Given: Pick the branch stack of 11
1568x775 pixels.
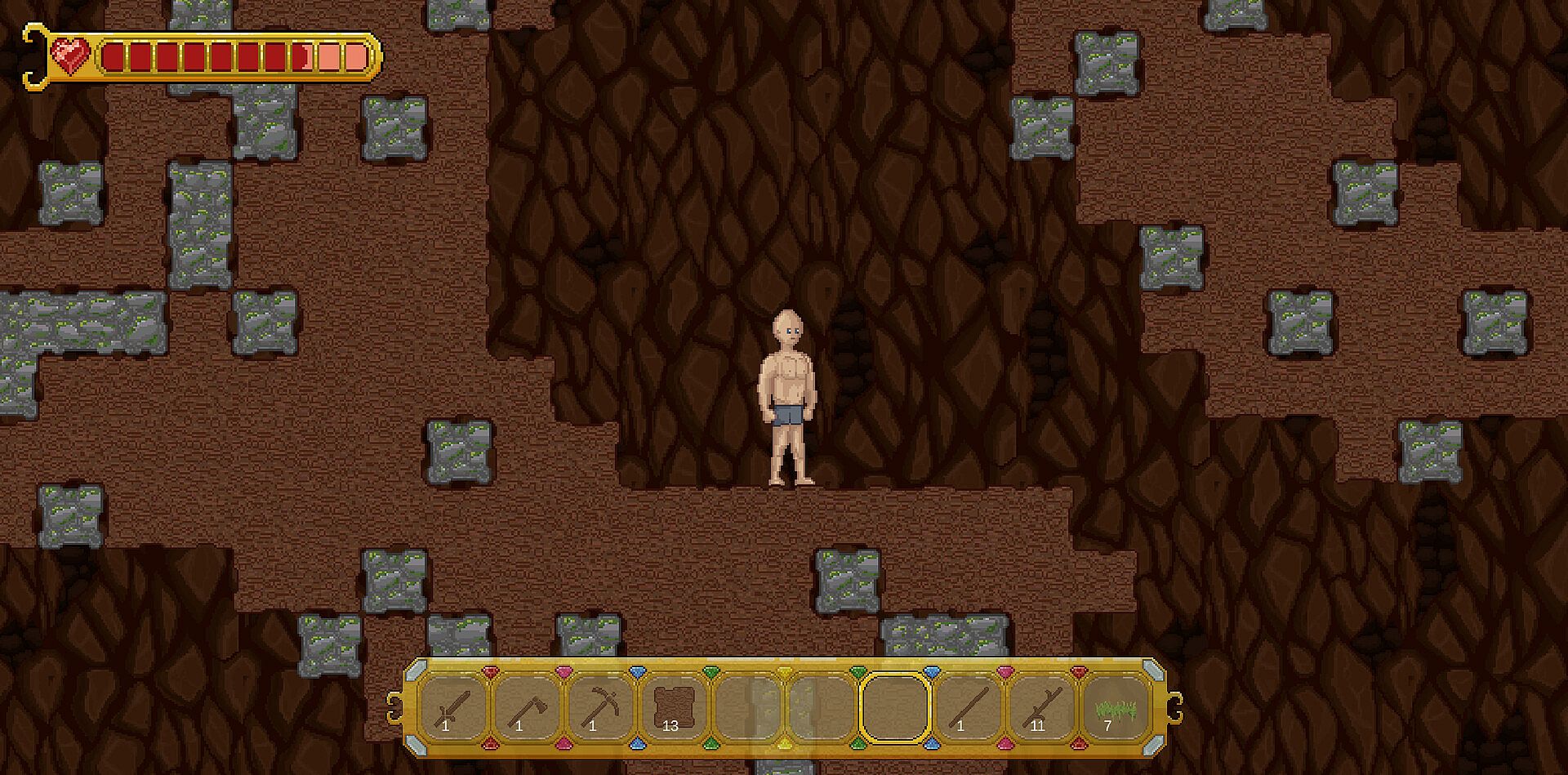Looking at the screenshot, I should click(x=1043, y=707).
